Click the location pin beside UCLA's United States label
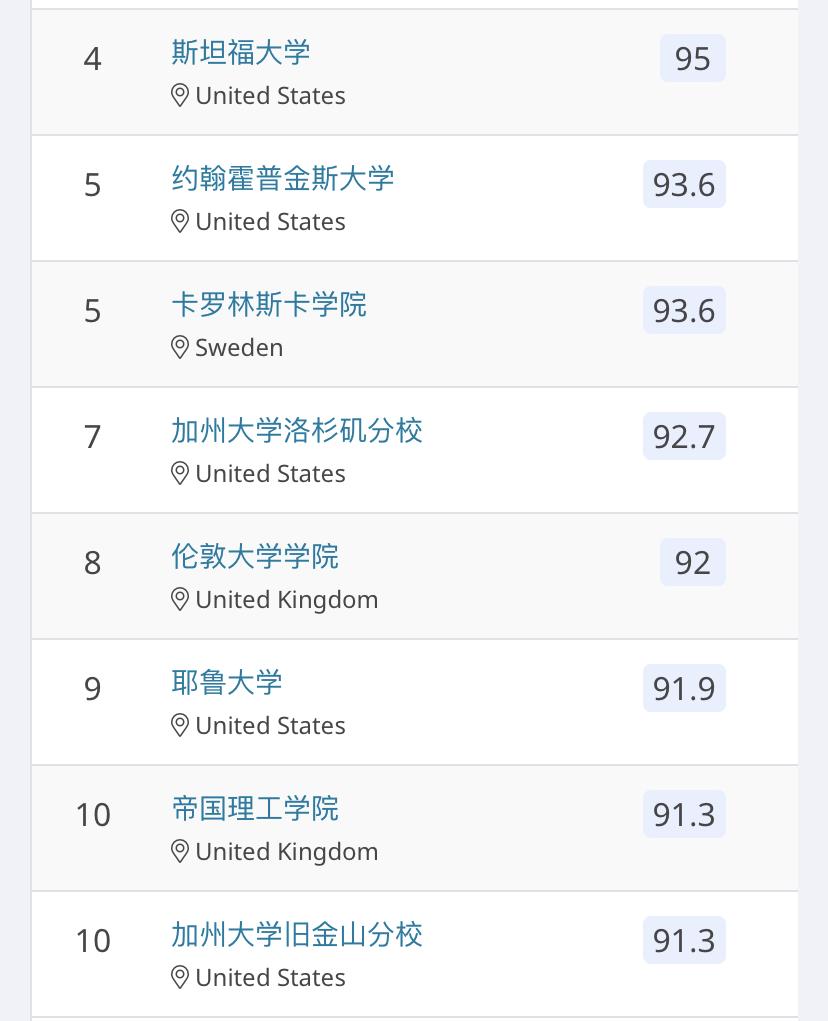The image size is (828, 1021). coord(180,473)
